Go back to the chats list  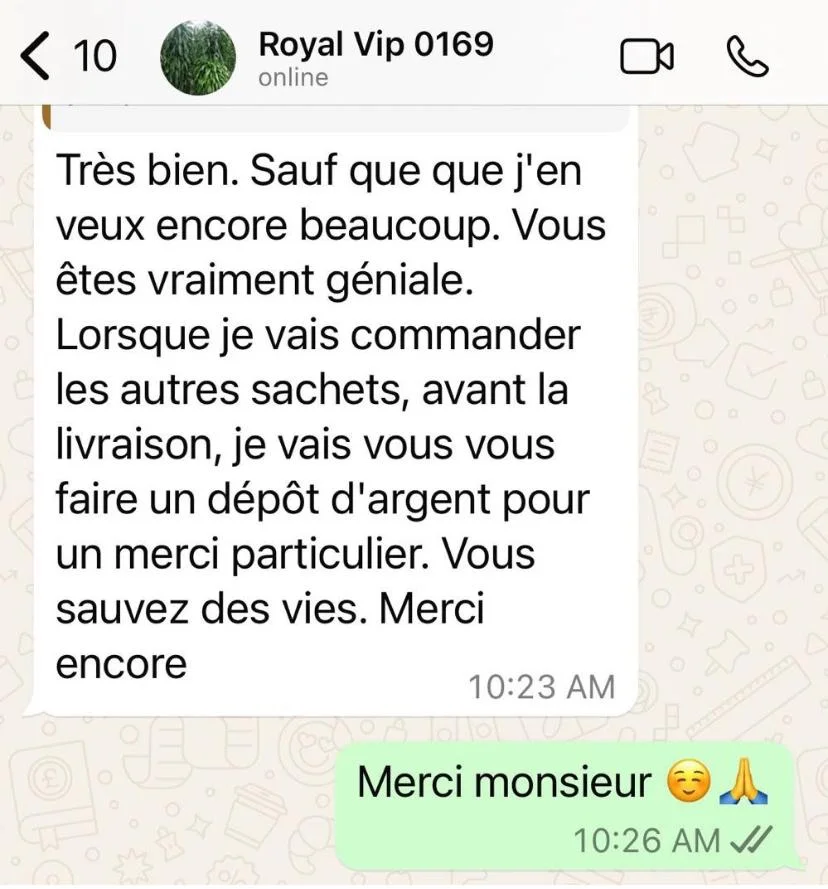38,56
